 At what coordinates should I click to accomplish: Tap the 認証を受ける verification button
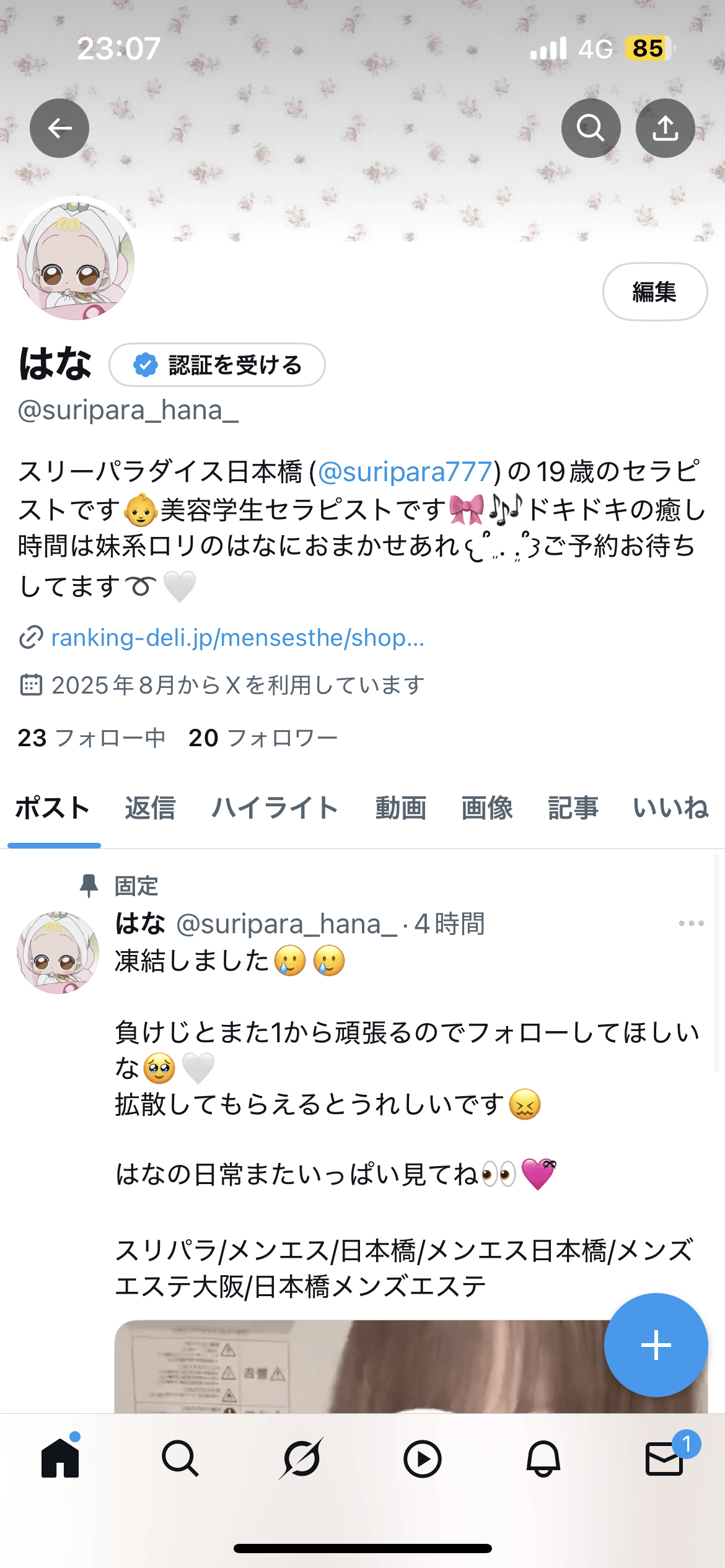217,365
